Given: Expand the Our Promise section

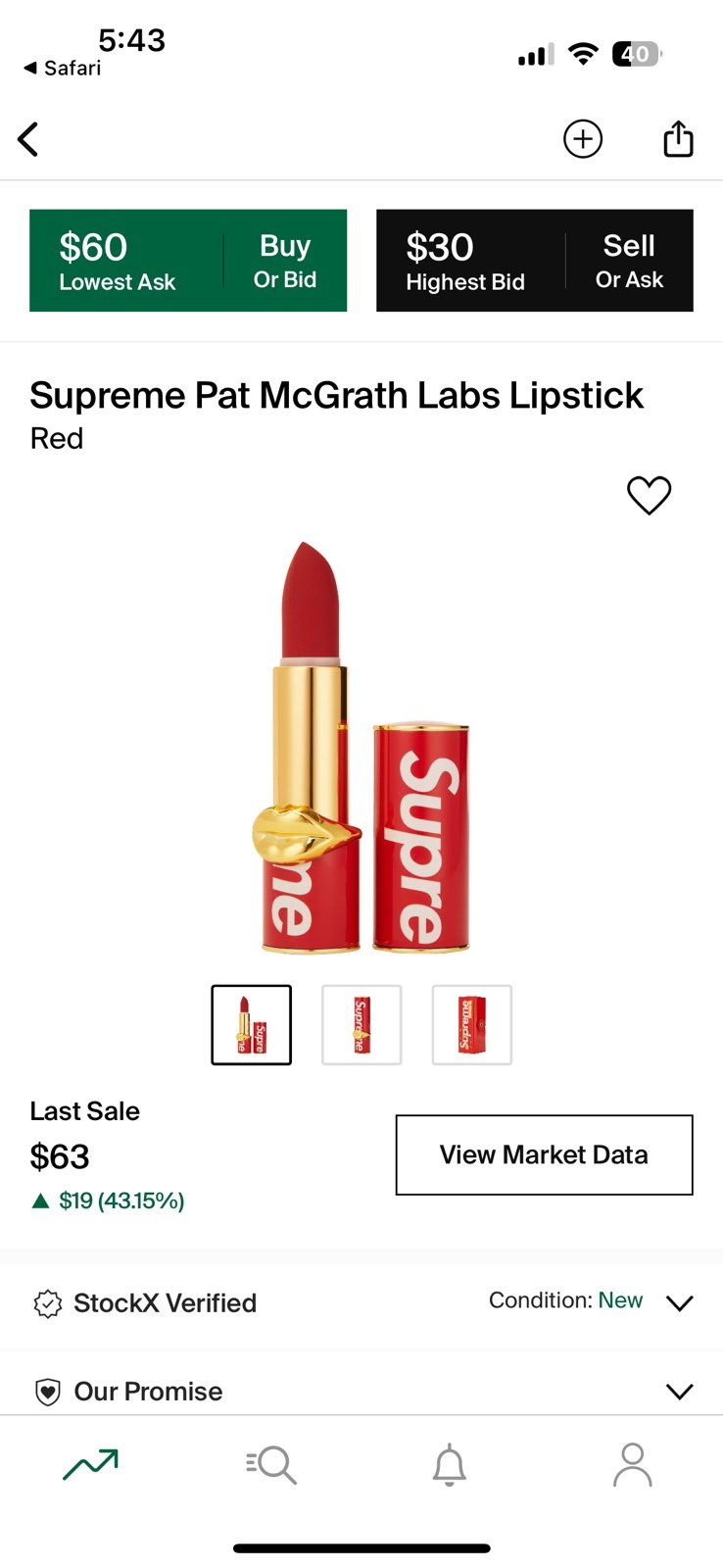Looking at the screenshot, I should (361, 1391).
